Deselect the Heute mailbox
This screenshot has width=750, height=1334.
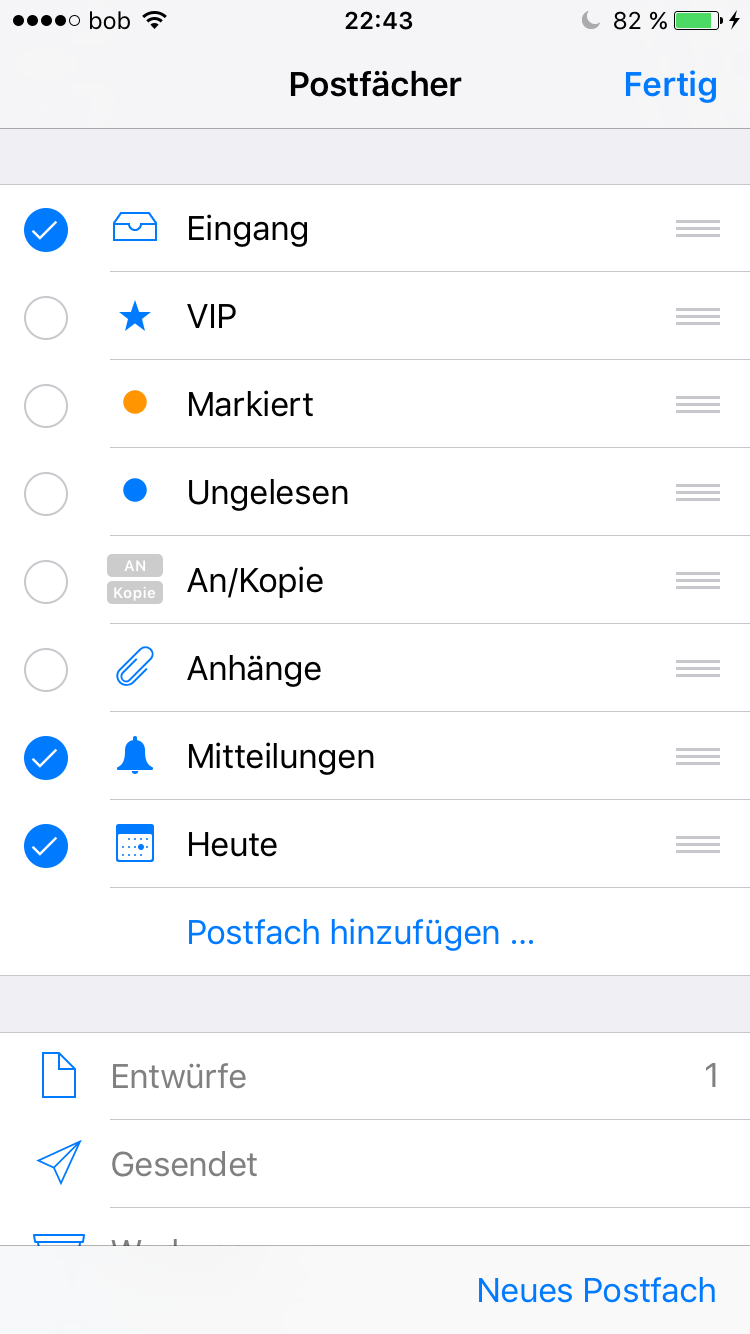46,846
